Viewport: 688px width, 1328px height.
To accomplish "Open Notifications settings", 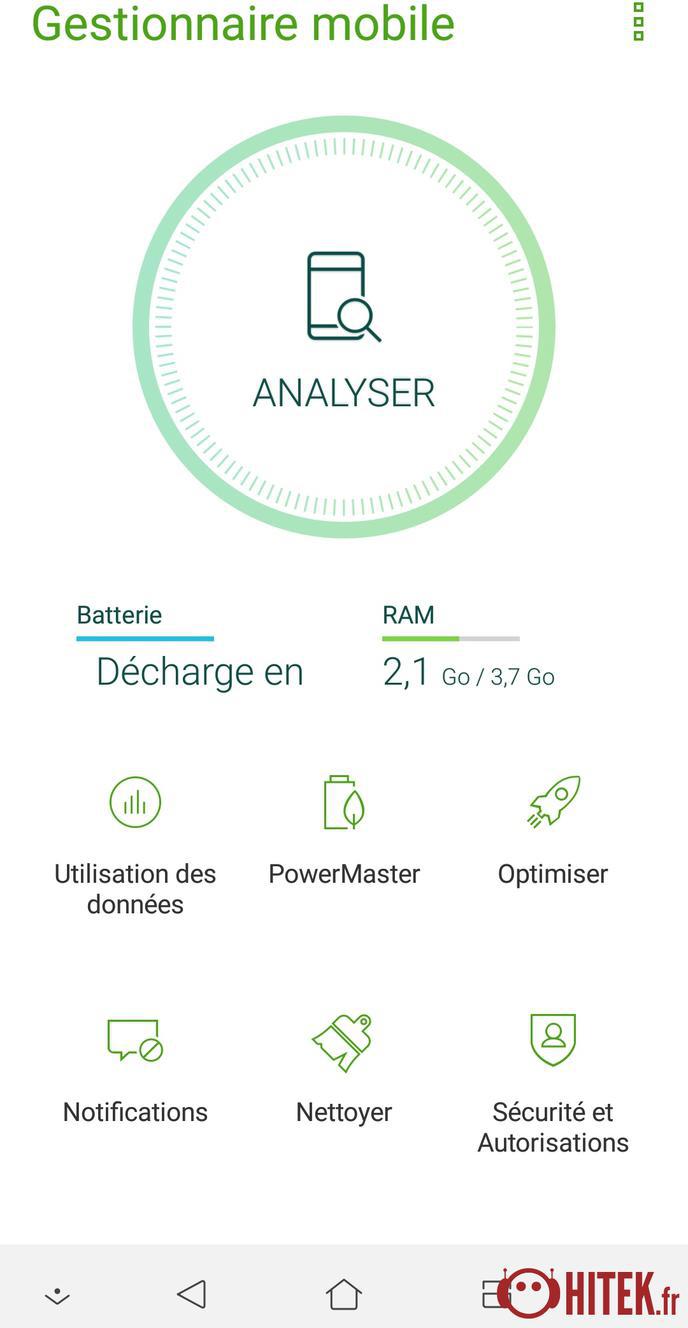I will 135,1070.
